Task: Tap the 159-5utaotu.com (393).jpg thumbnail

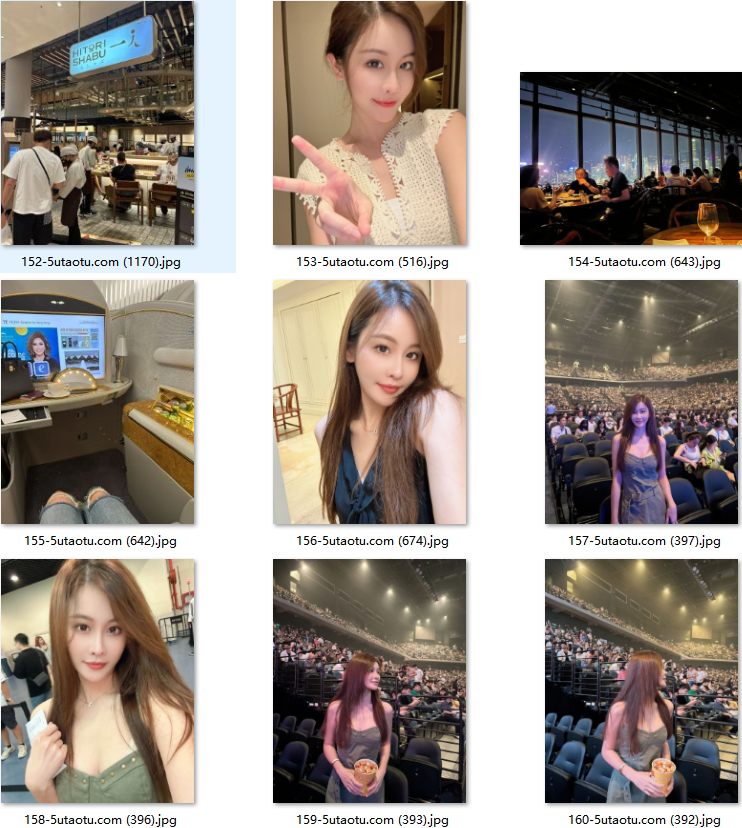Action: (370, 681)
